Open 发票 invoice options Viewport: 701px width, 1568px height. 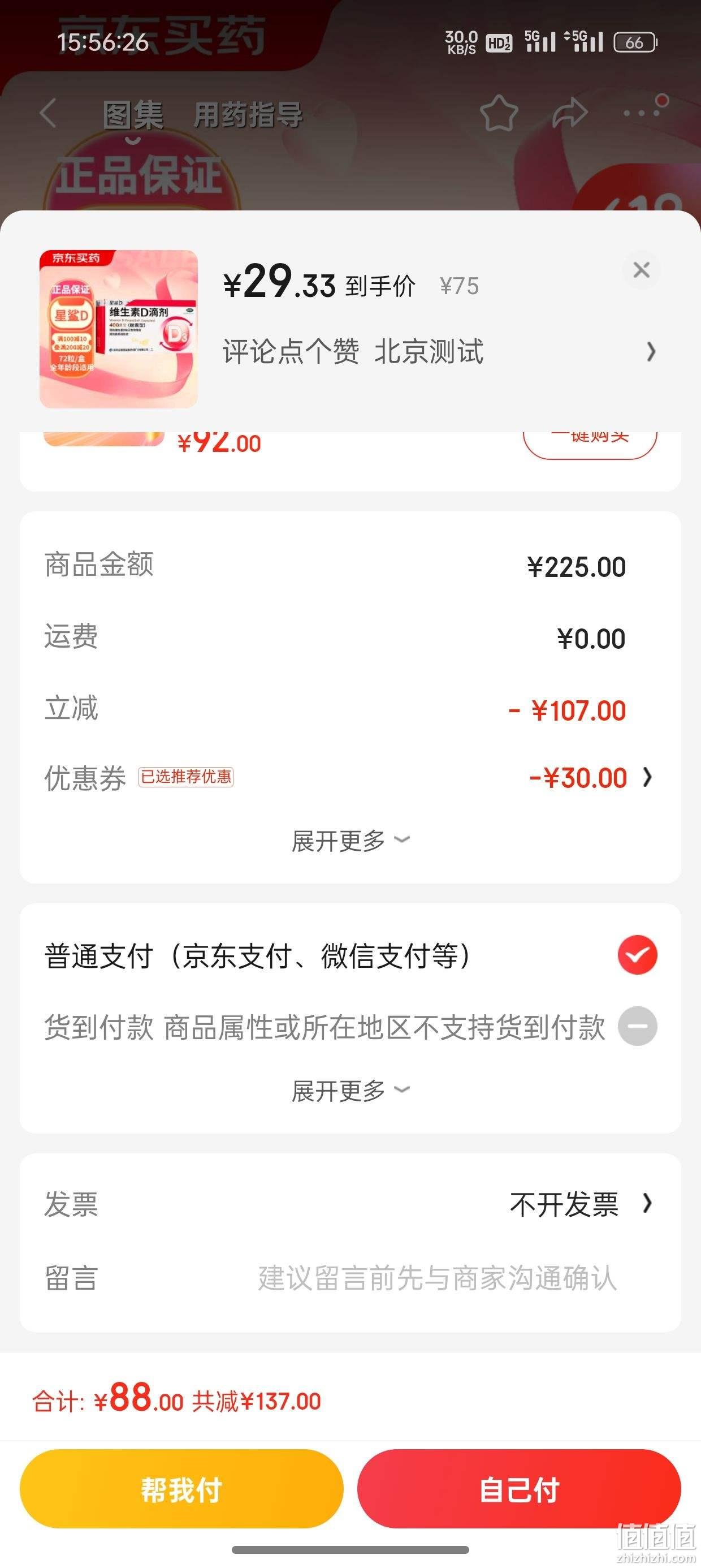[x=350, y=1204]
